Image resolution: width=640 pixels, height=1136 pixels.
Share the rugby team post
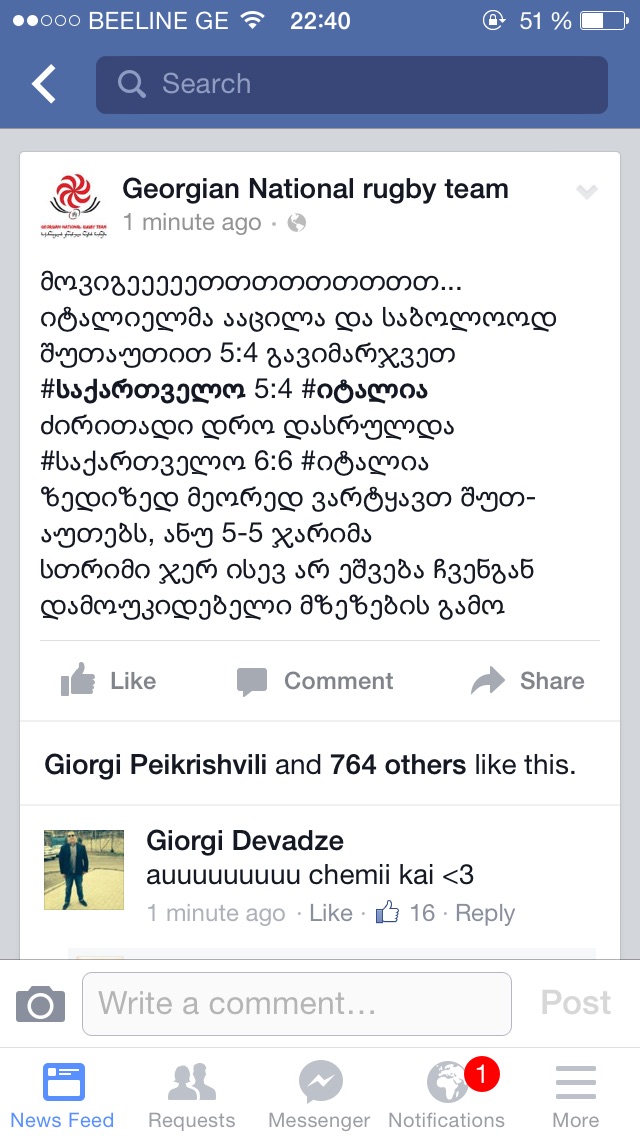pyautogui.click(x=528, y=681)
